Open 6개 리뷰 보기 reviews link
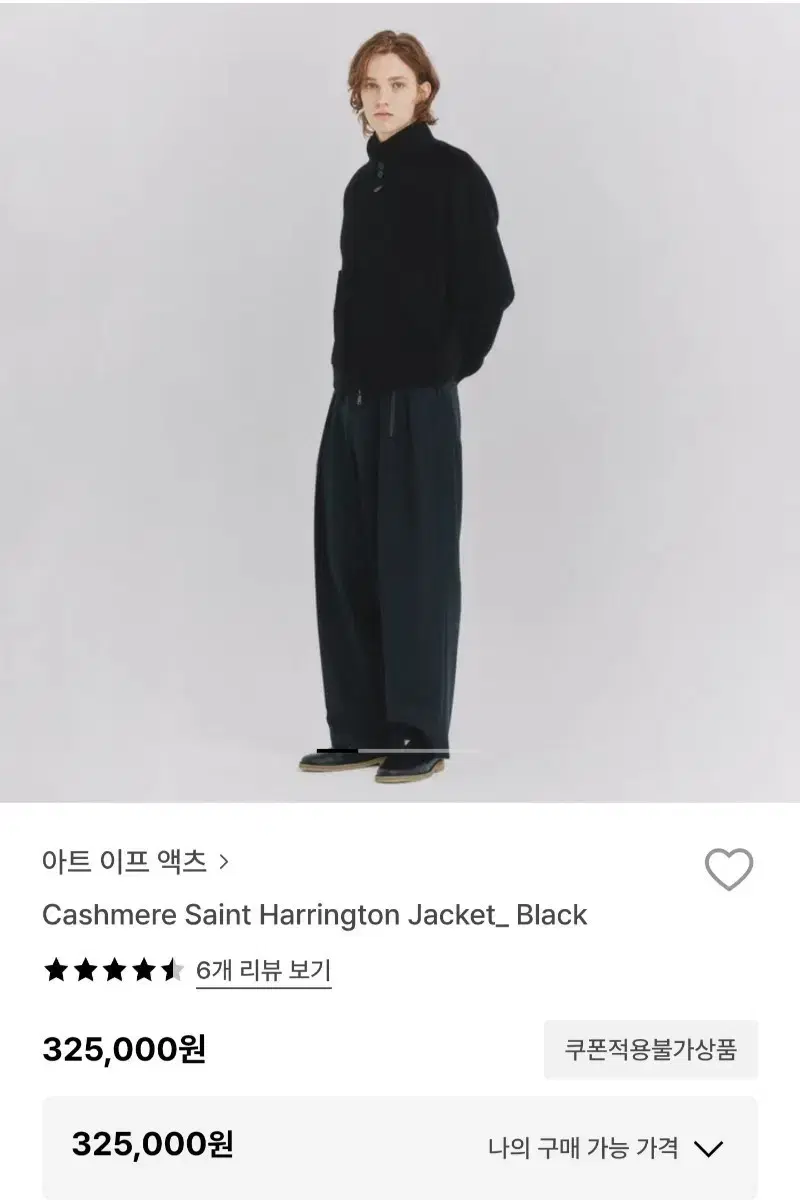The width and height of the screenshot is (800, 1200). point(263,968)
